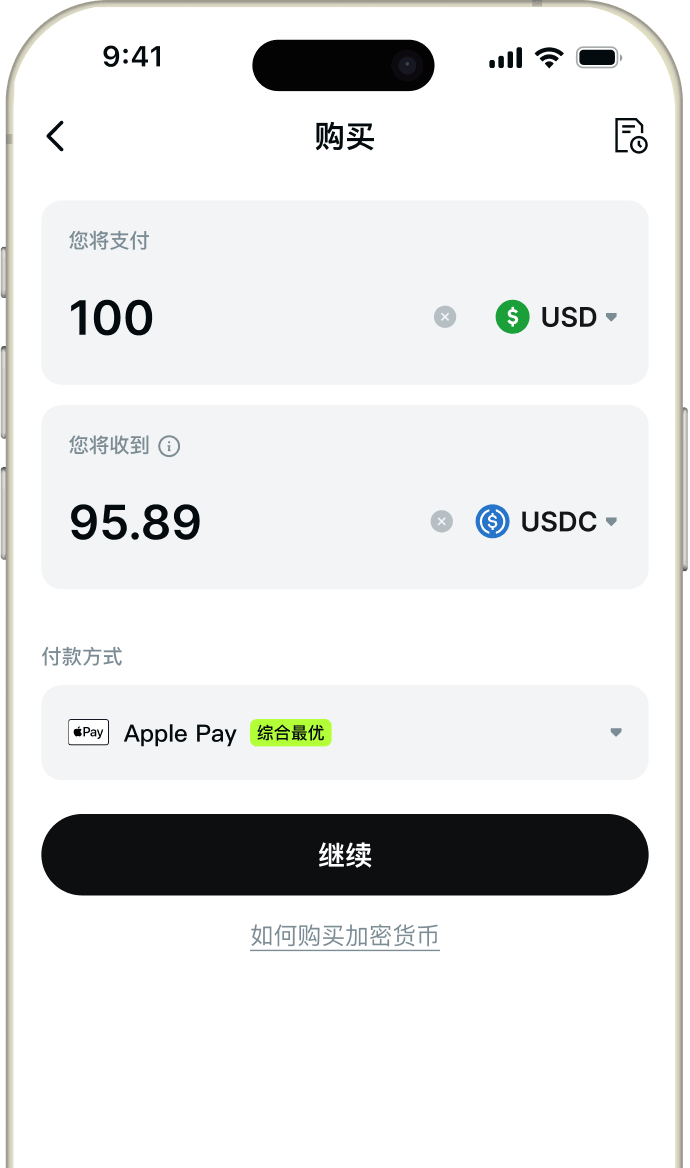Open the order history icon
This screenshot has width=690, height=1168.
[630, 136]
